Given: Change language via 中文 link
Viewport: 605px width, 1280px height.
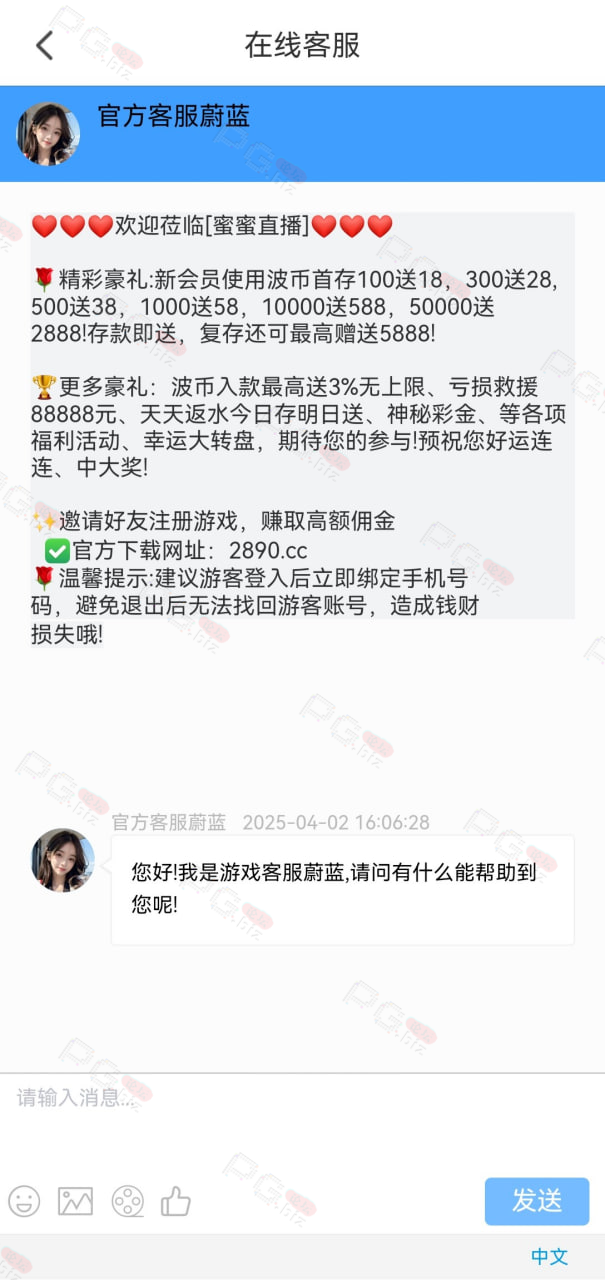Looking at the screenshot, I should coord(549,1257).
